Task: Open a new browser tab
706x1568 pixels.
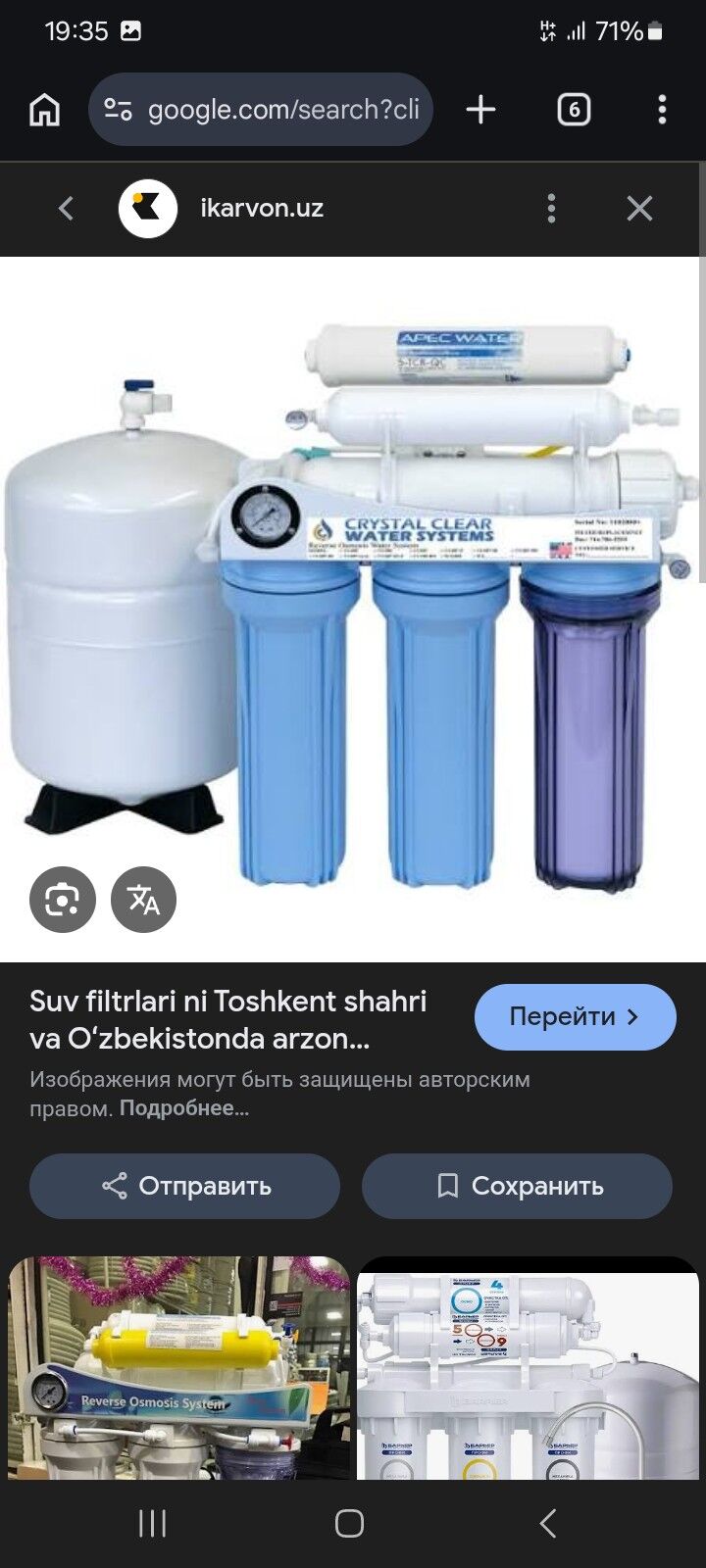Action: [x=480, y=110]
